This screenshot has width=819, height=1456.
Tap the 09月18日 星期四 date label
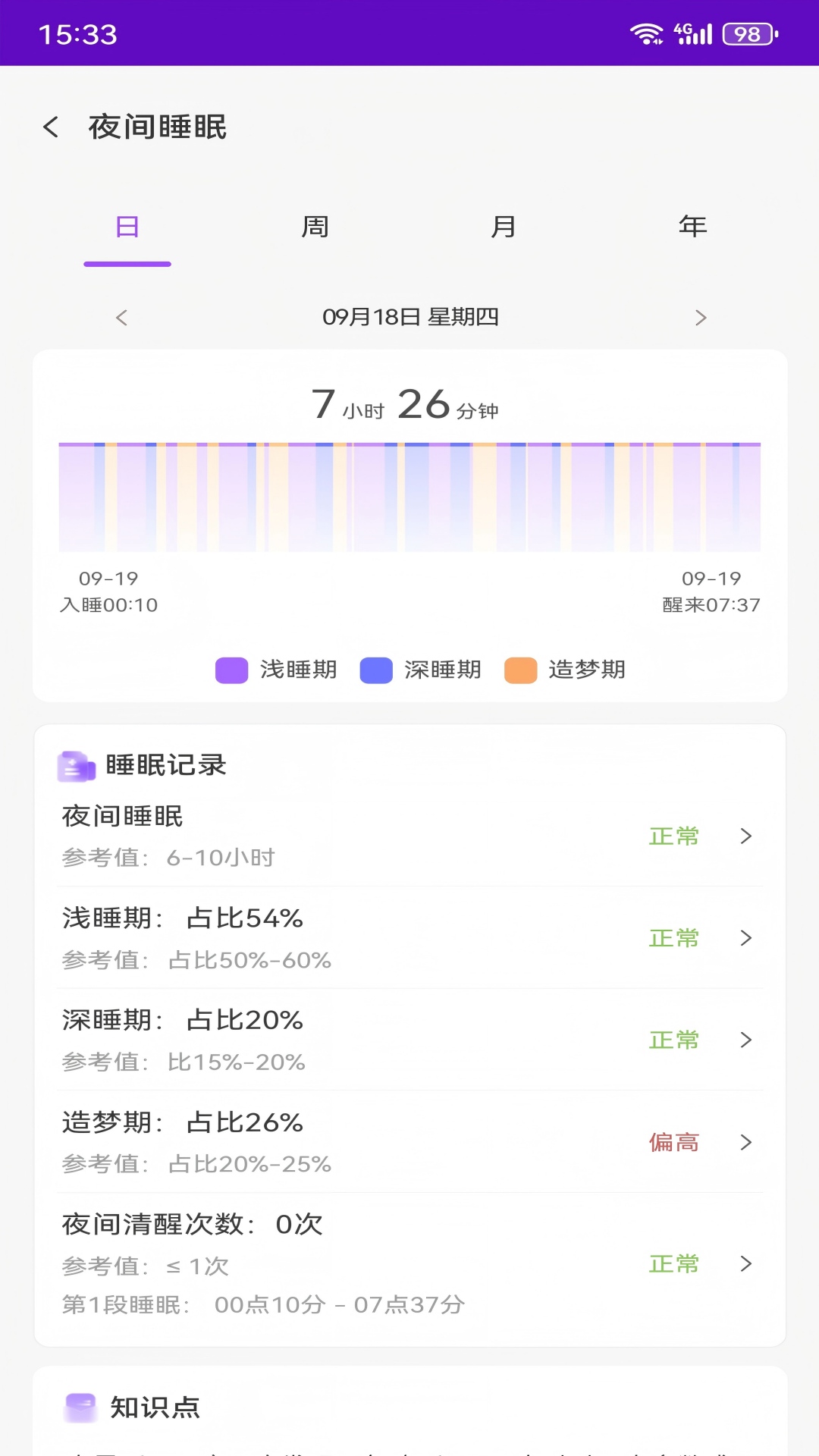point(409,318)
